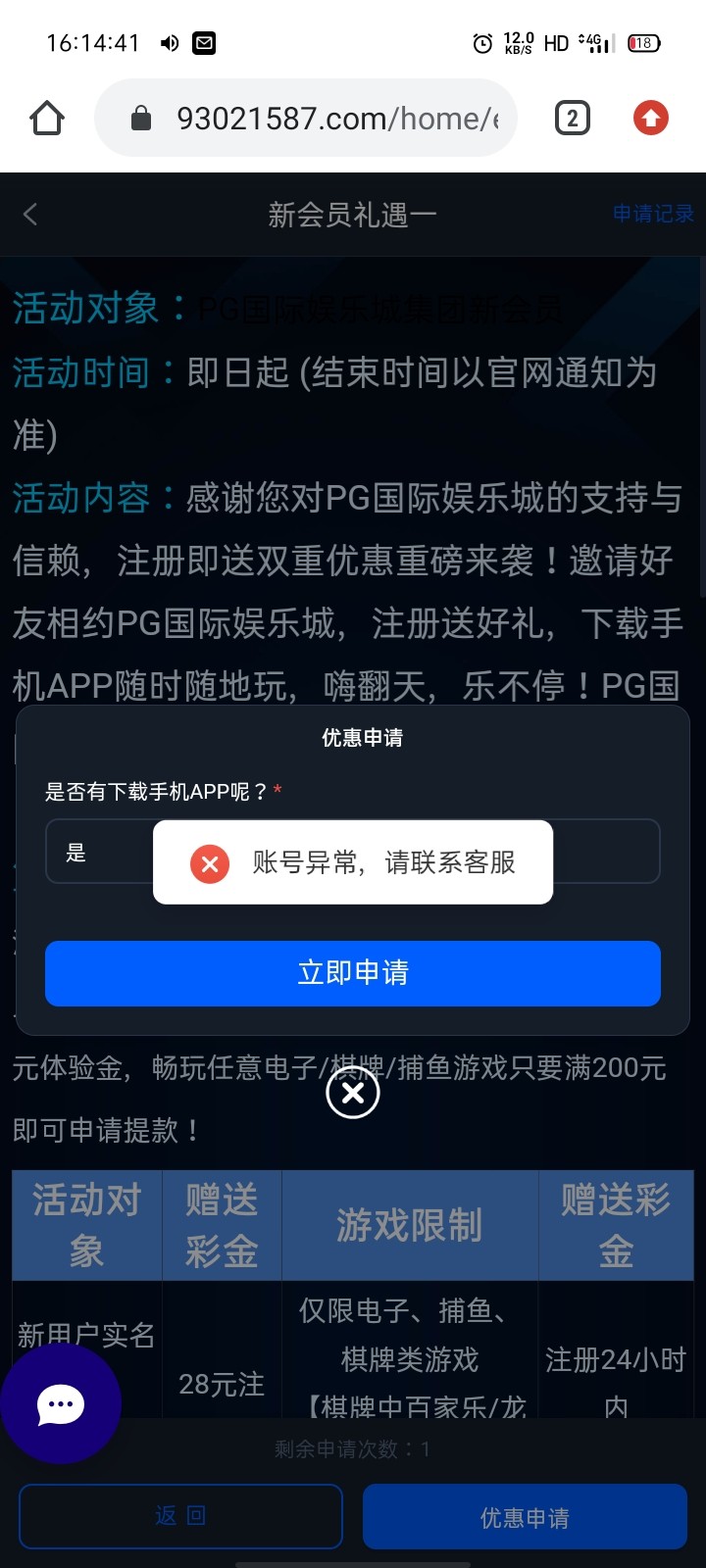Open the customer service chat bubble
Screen dimensions: 706x1568
61,1404
